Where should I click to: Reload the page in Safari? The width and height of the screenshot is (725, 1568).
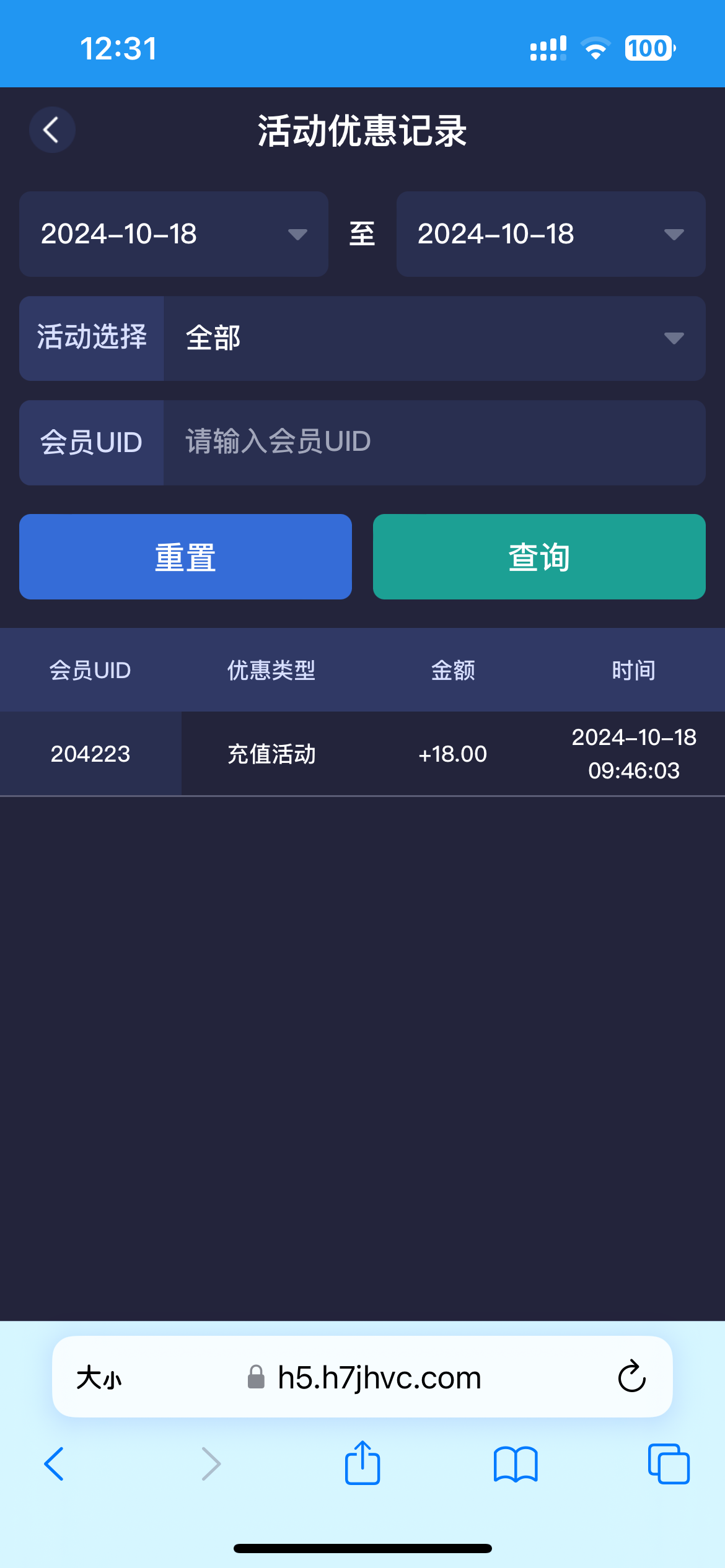(x=631, y=1377)
